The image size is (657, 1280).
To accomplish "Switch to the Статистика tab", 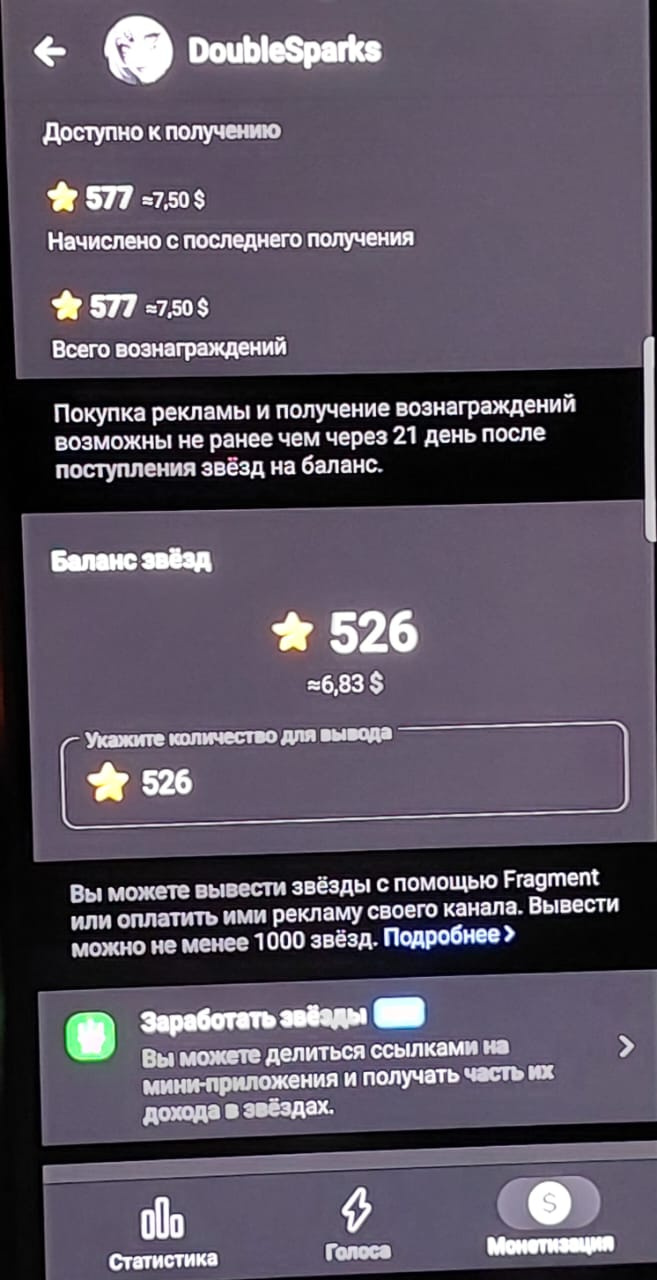I will pos(162,1233).
